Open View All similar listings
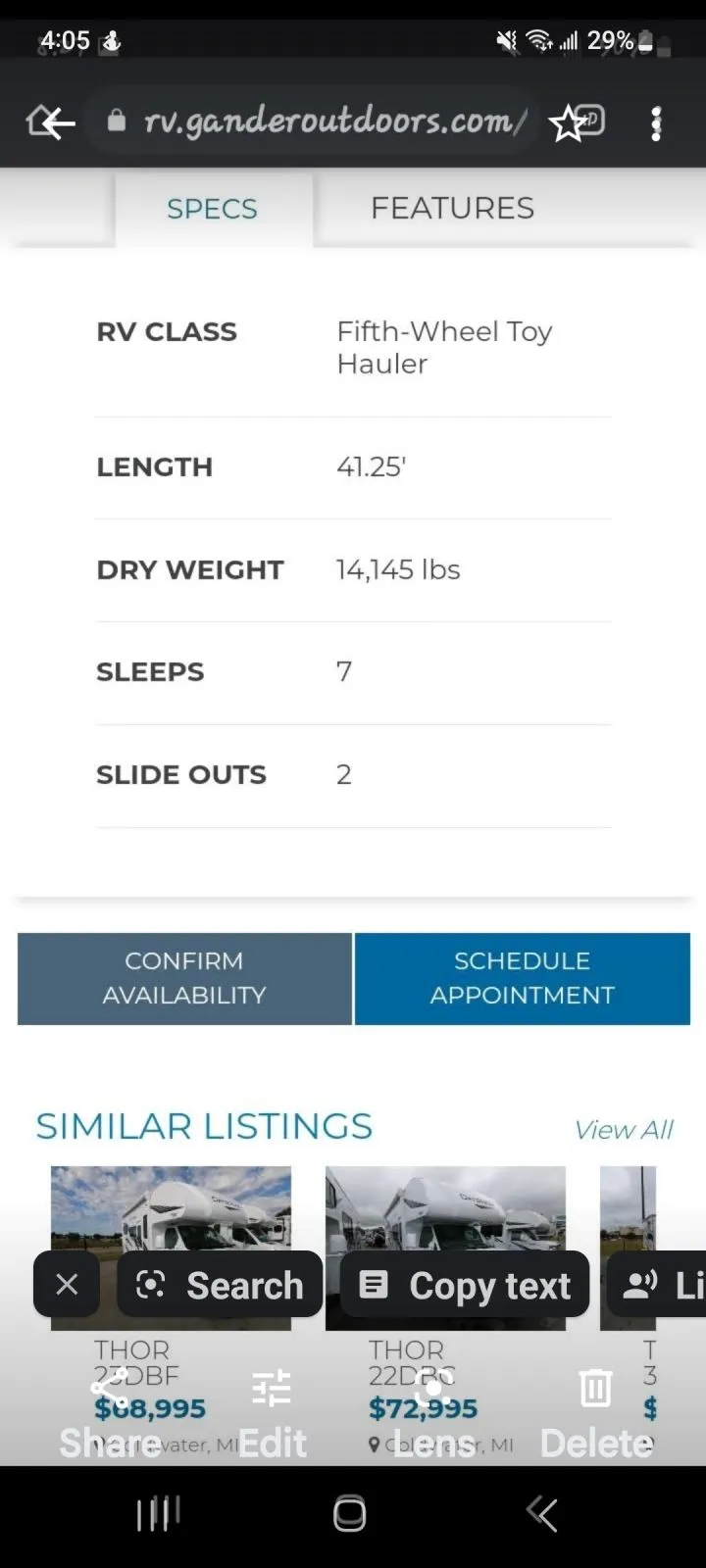The height and width of the screenshot is (1568, 706). coord(624,1130)
